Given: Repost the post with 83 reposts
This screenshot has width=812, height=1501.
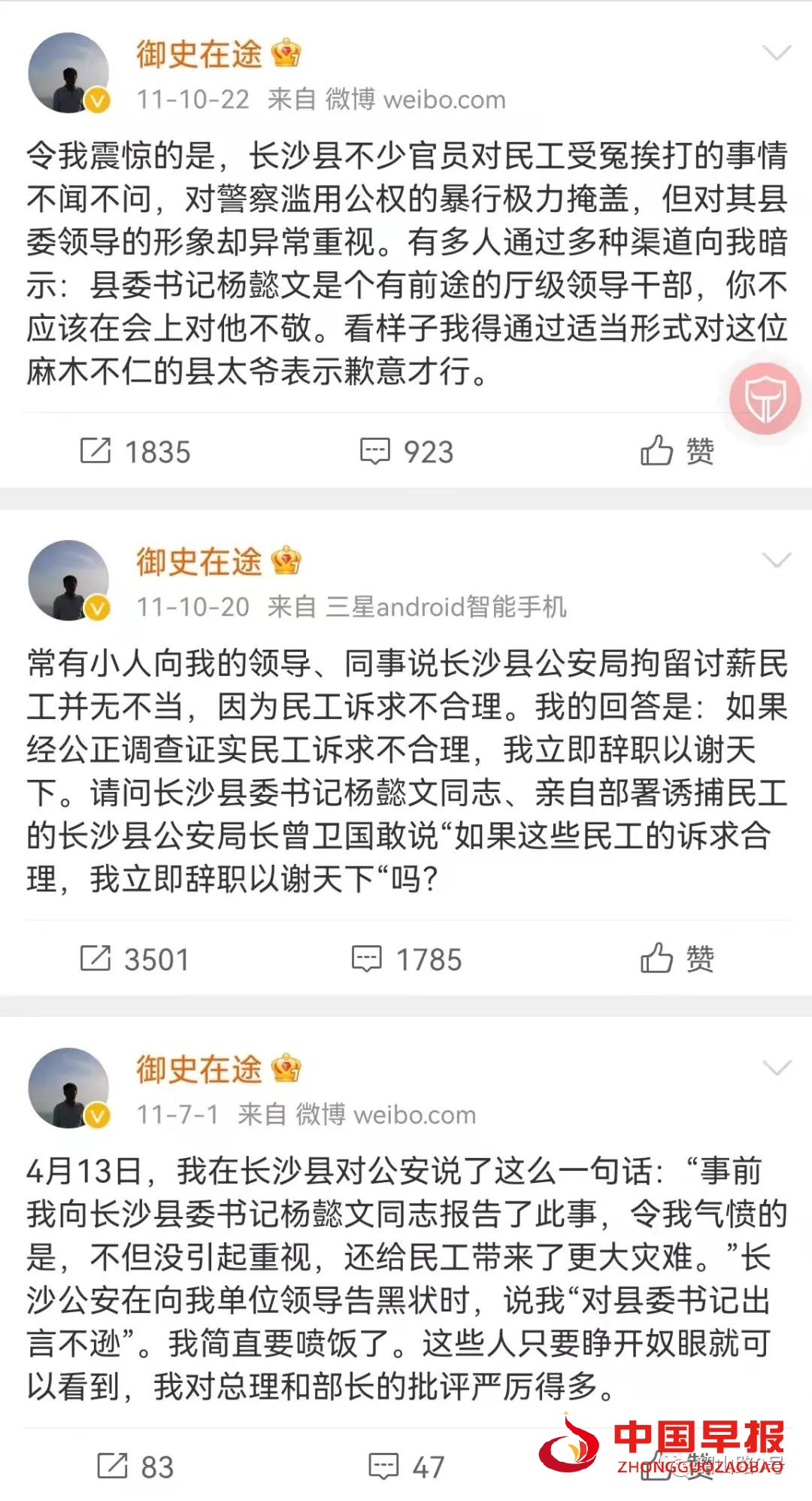Looking at the screenshot, I should point(135,1467).
